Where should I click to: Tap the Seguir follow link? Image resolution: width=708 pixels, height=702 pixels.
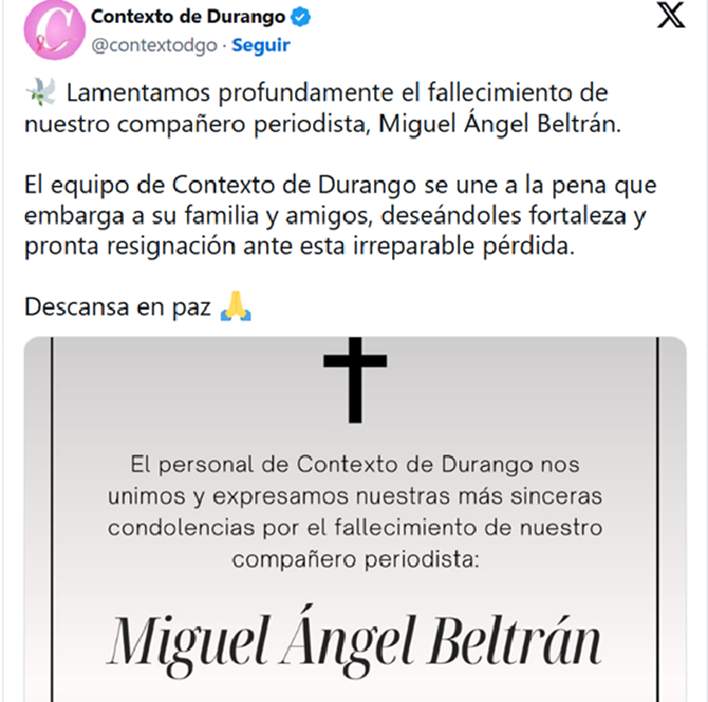[261, 45]
